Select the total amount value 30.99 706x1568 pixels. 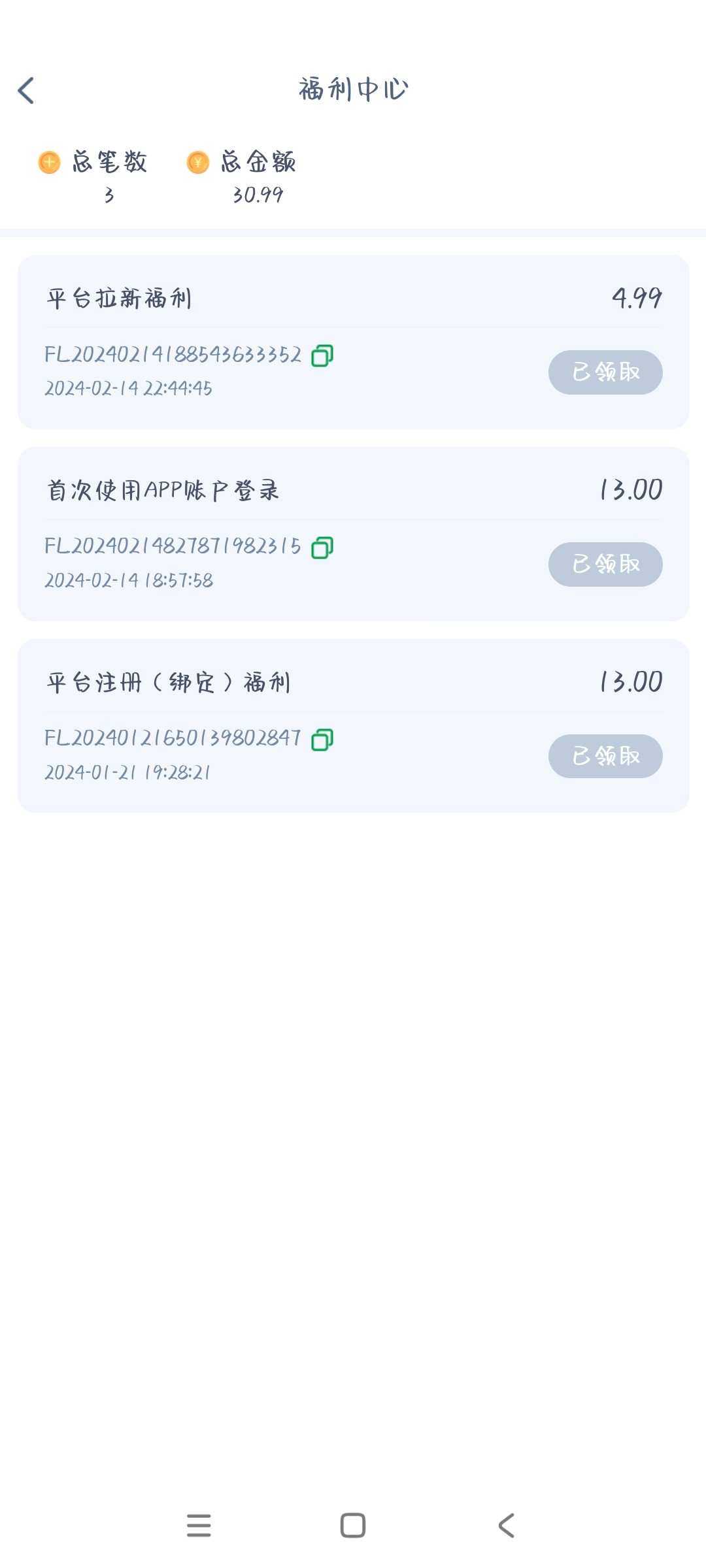tap(258, 193)
